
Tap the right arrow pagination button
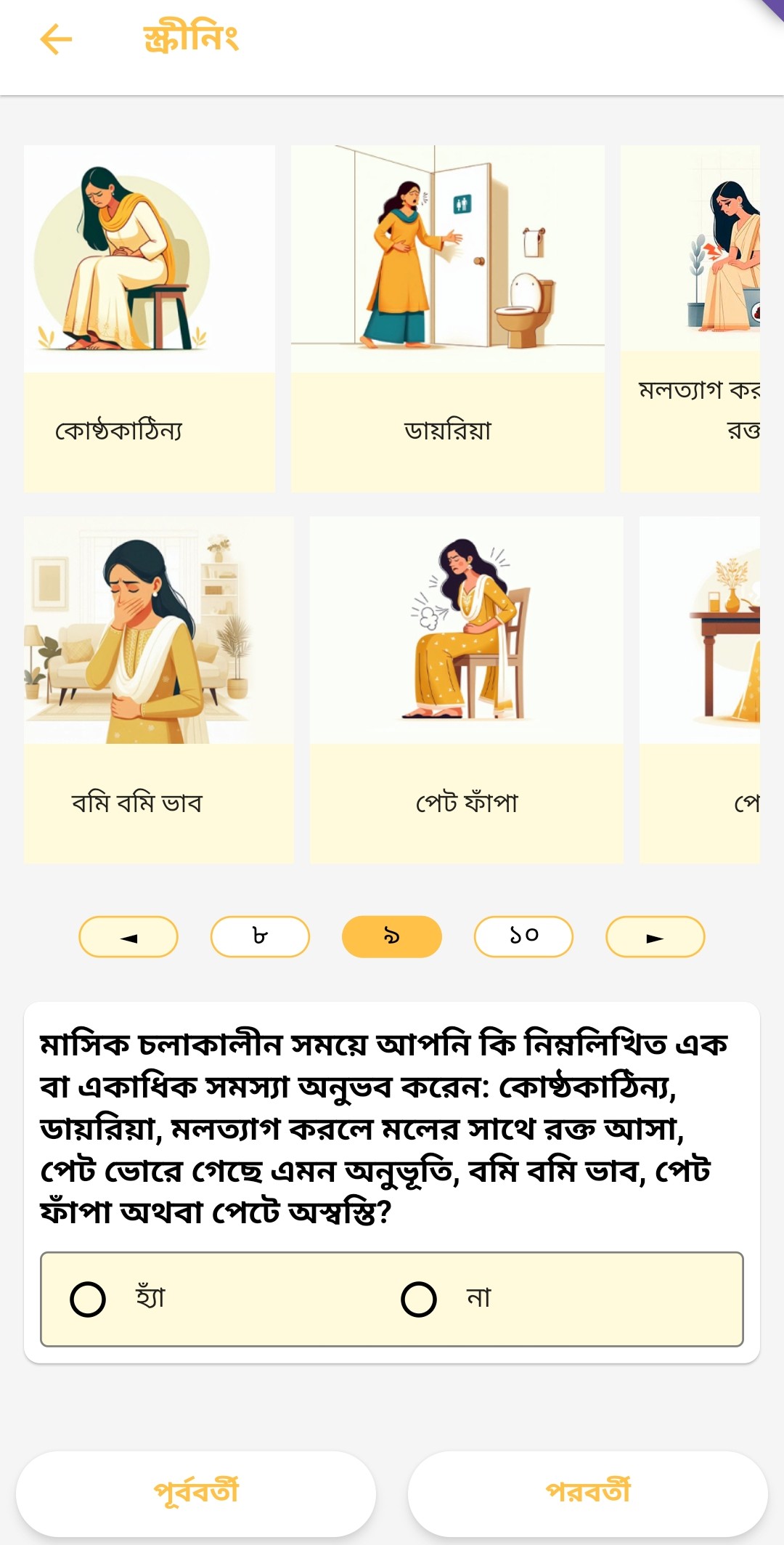(x=655, y=937)
